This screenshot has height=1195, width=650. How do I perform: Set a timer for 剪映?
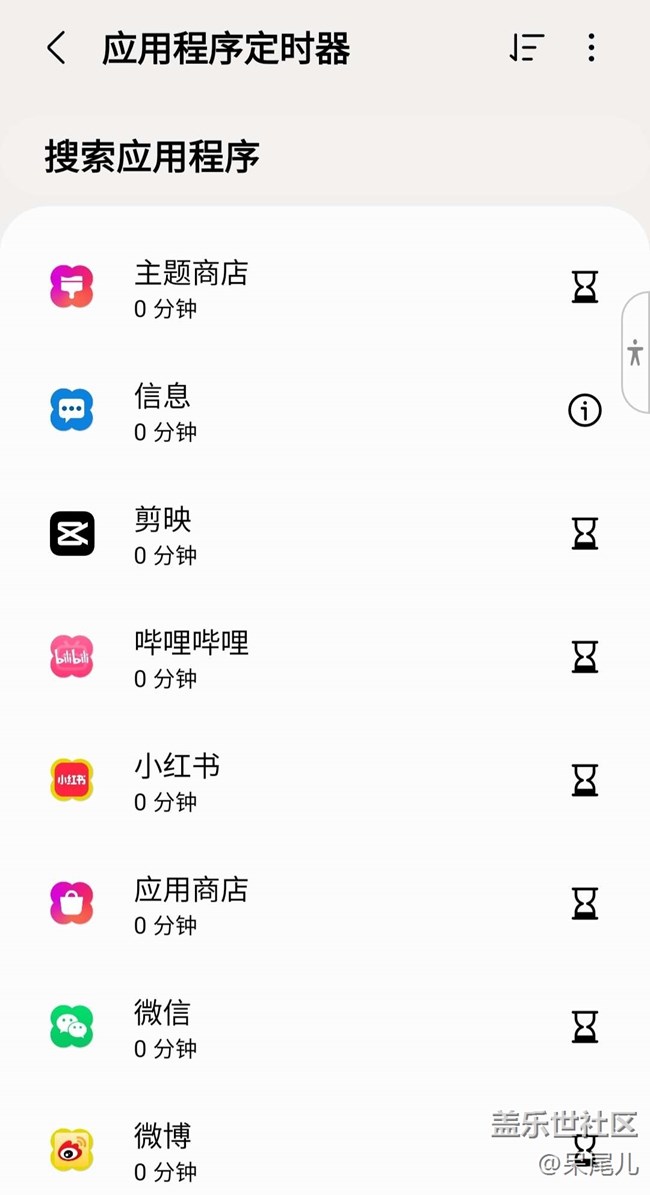coord(585,533)
